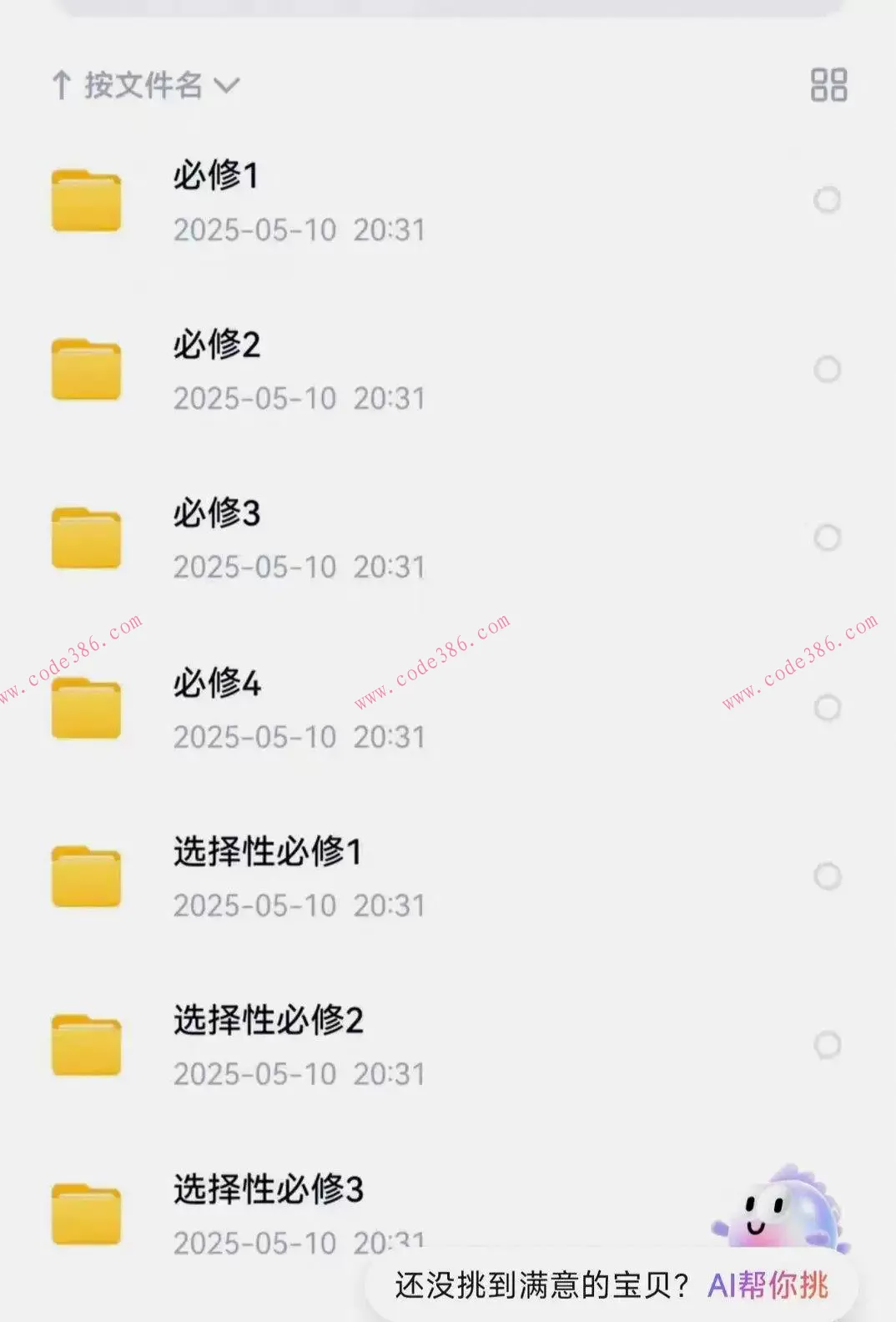Image resolution: width=896 pixels, height=1322 pixels.
Task: Open the 必修4 folder icon
Action: tap(86, 708)
